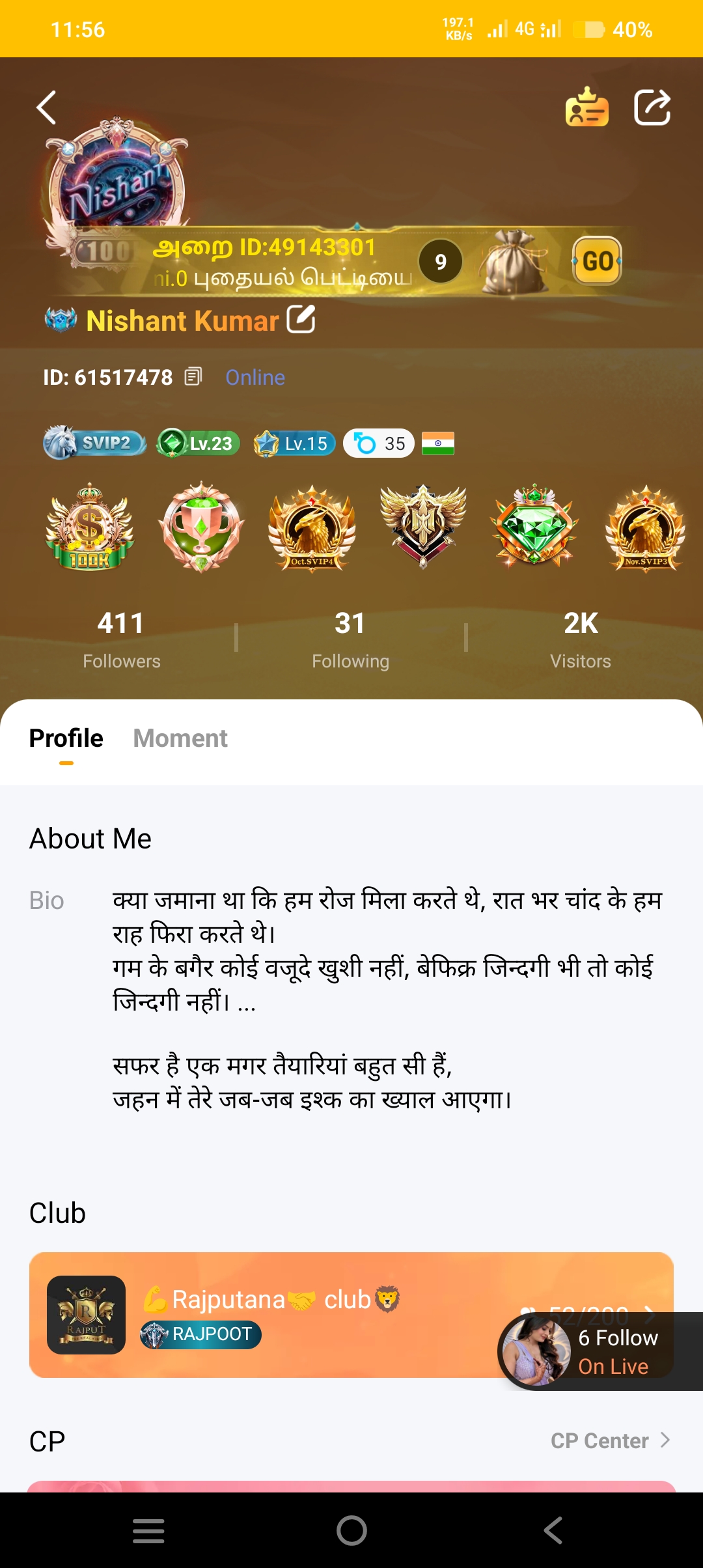The image size is (703, 1568).
Task: Share this profile
Action: 652,107
